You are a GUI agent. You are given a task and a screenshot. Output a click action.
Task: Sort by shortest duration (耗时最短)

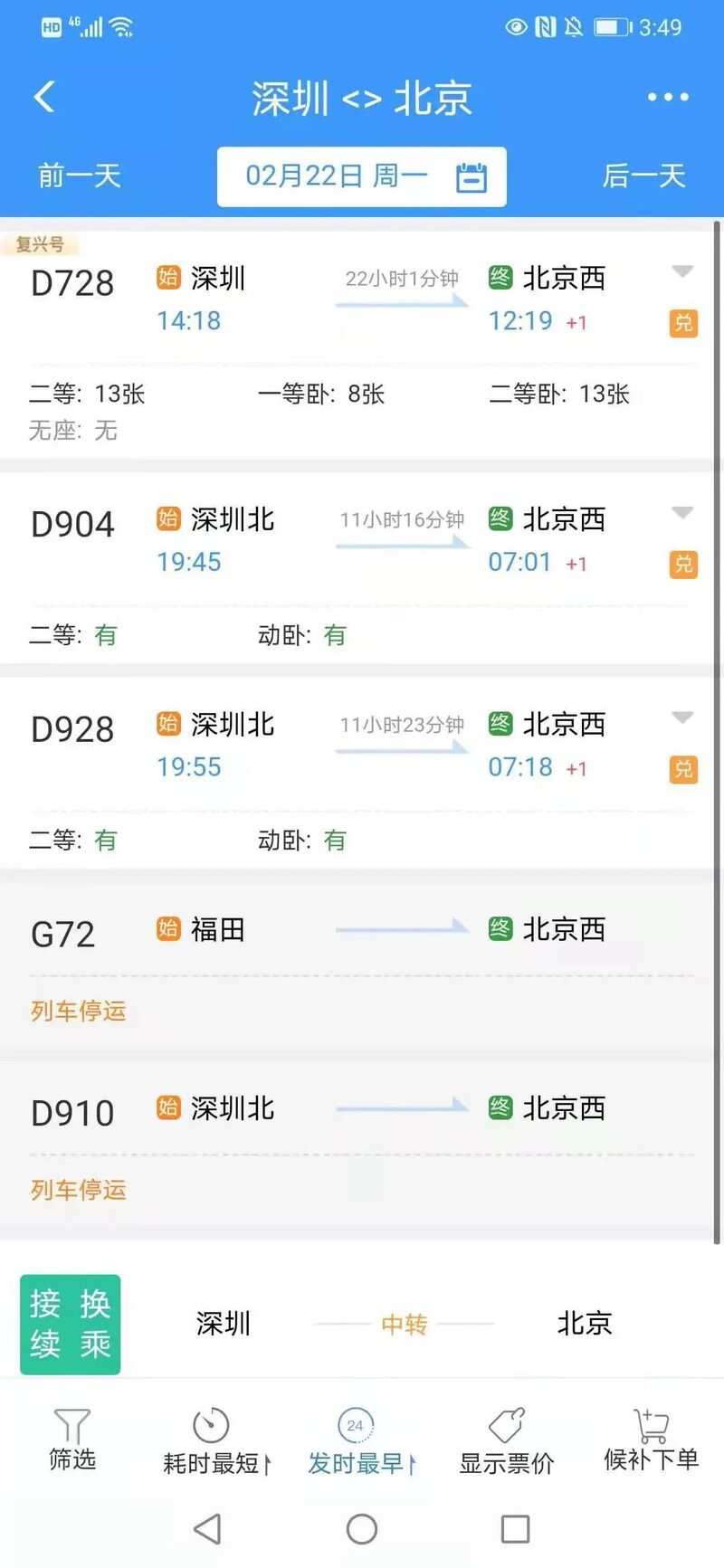(215, 1442)
